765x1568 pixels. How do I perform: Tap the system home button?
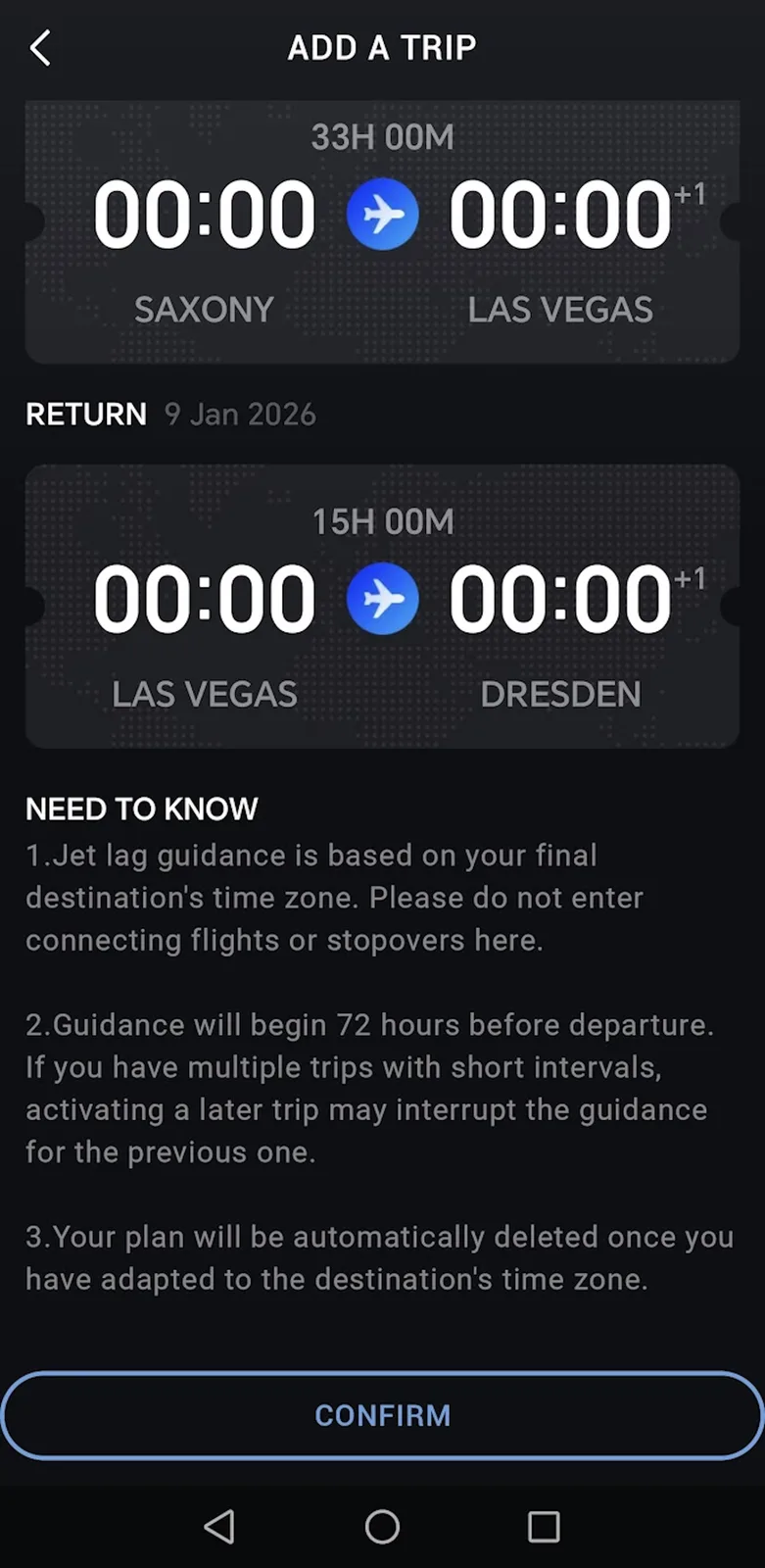tap(382, 1526)
